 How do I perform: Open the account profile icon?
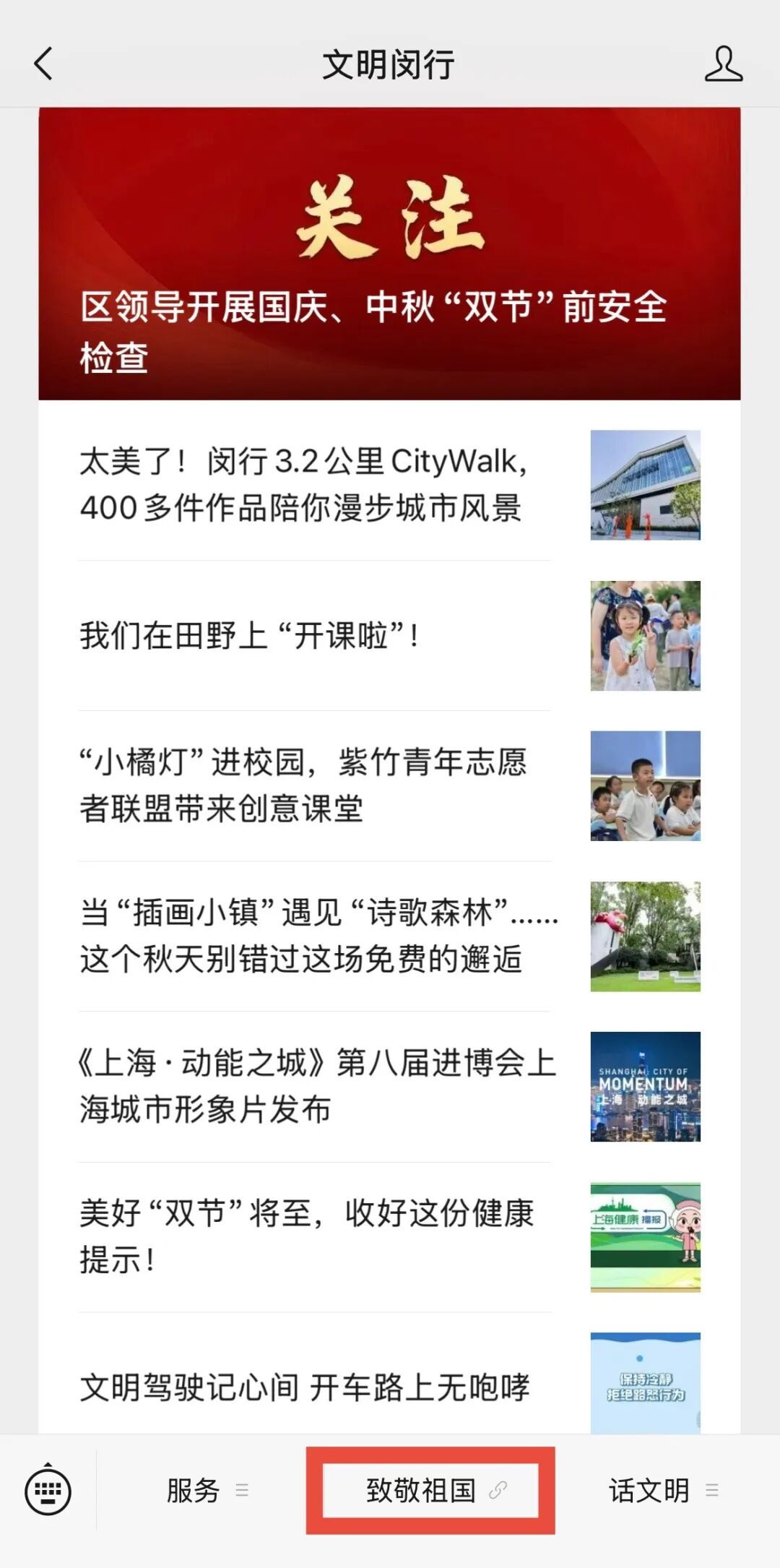tap(723, 64)
